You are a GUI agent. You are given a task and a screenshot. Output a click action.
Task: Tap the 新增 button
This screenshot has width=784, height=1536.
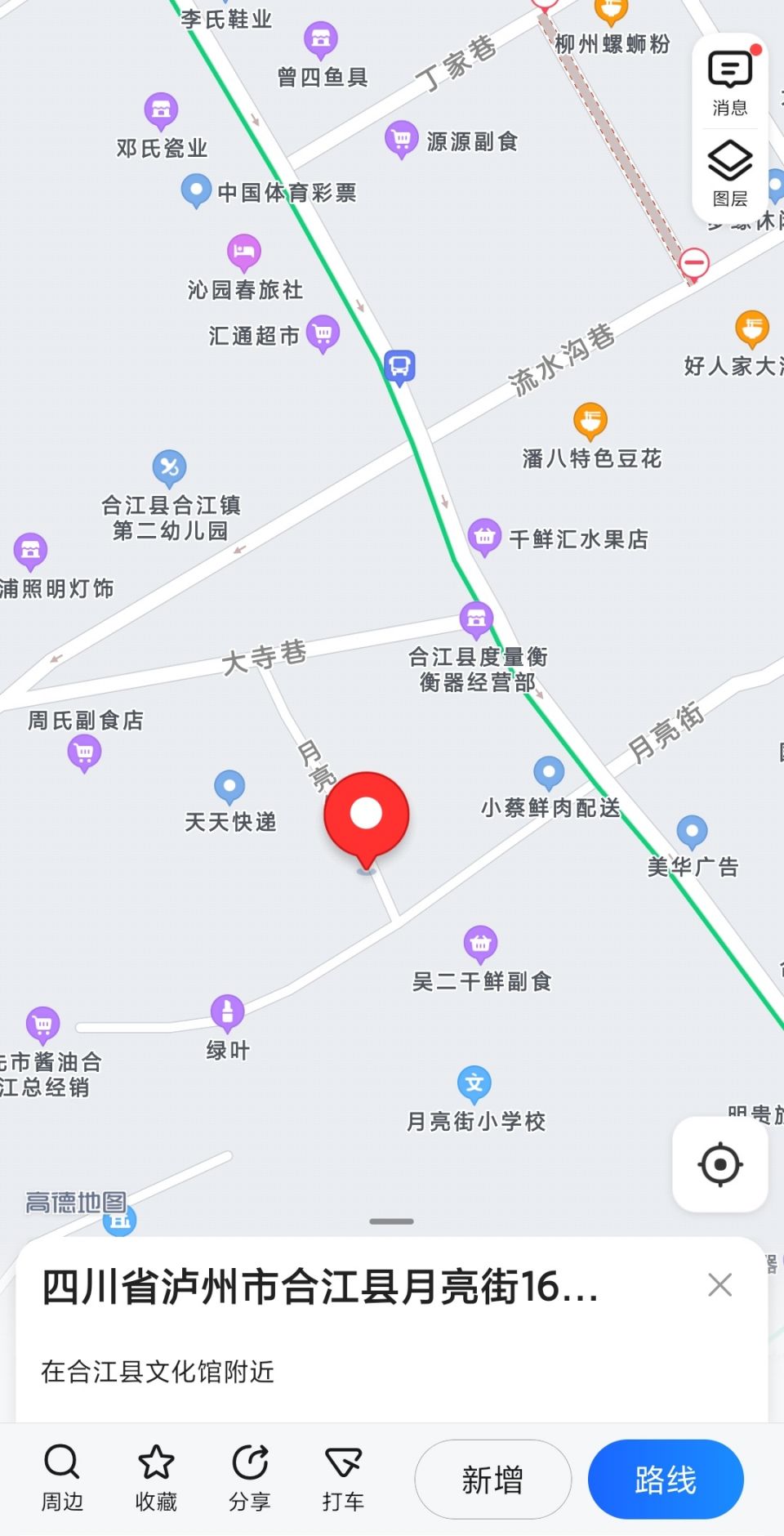click(x=492, y=1480)
